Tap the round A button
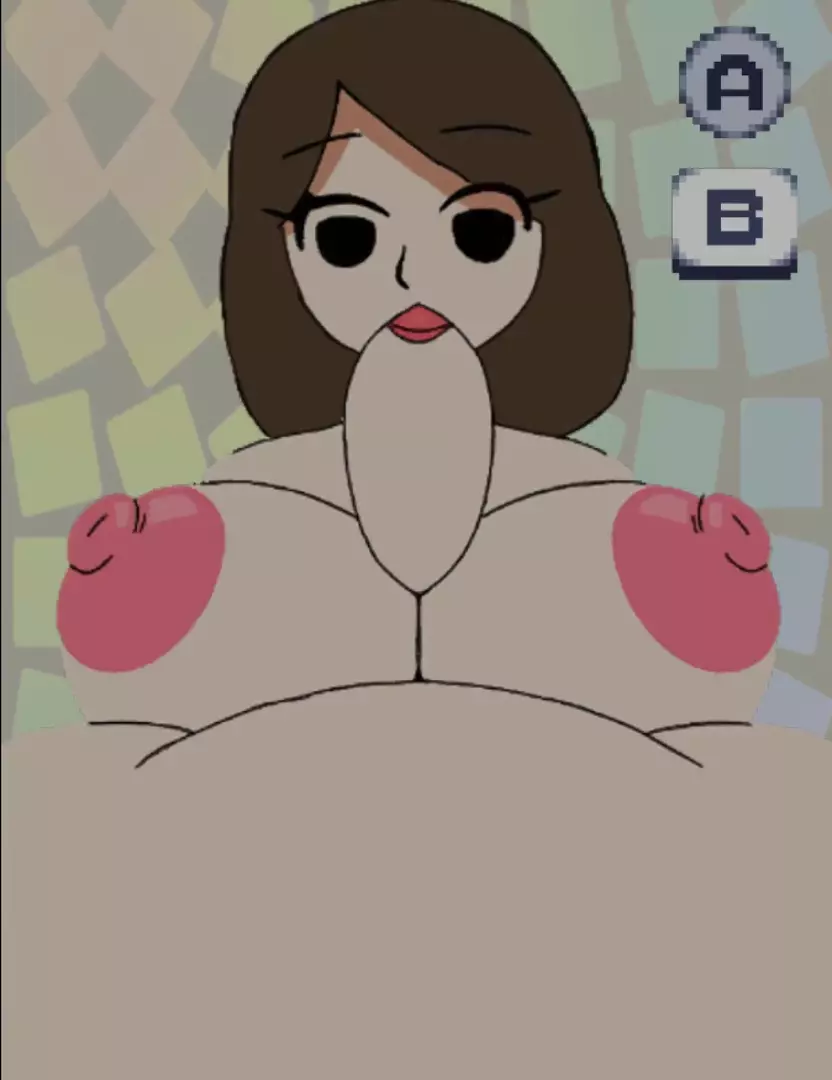This screenshot has width=832, height=1080. pos(734,83)
